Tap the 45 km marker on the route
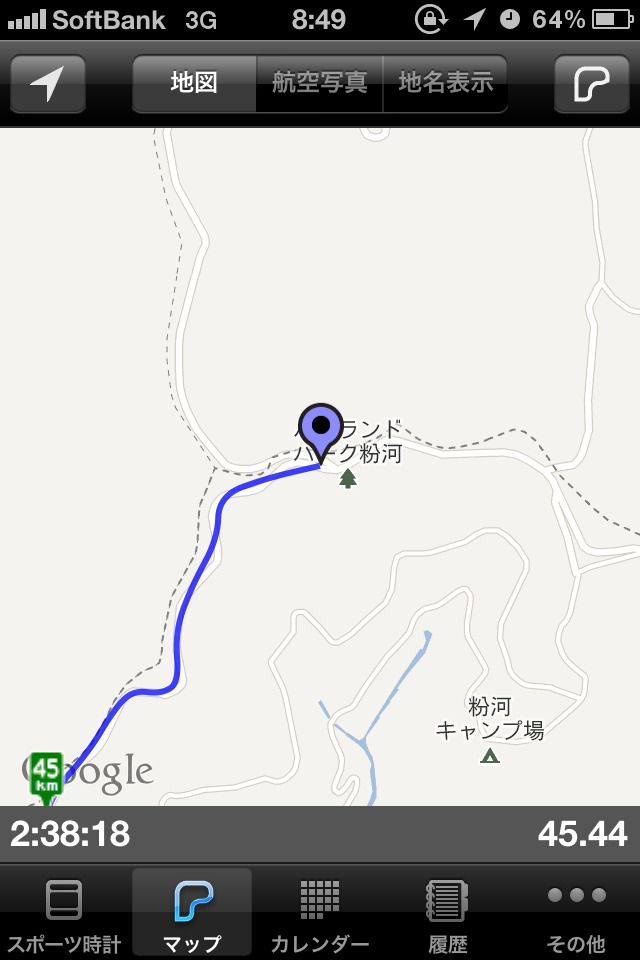Viewport: 640px width, 960px height. [46, 775]
